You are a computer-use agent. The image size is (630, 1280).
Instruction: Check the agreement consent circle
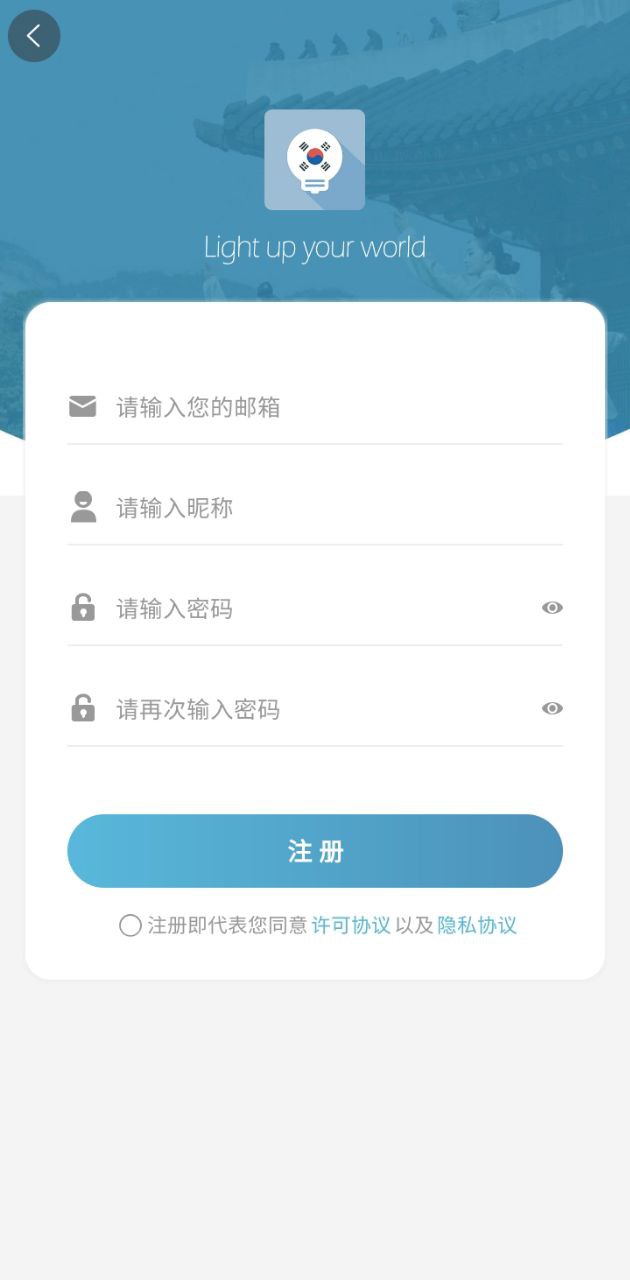tap(130, 926)
